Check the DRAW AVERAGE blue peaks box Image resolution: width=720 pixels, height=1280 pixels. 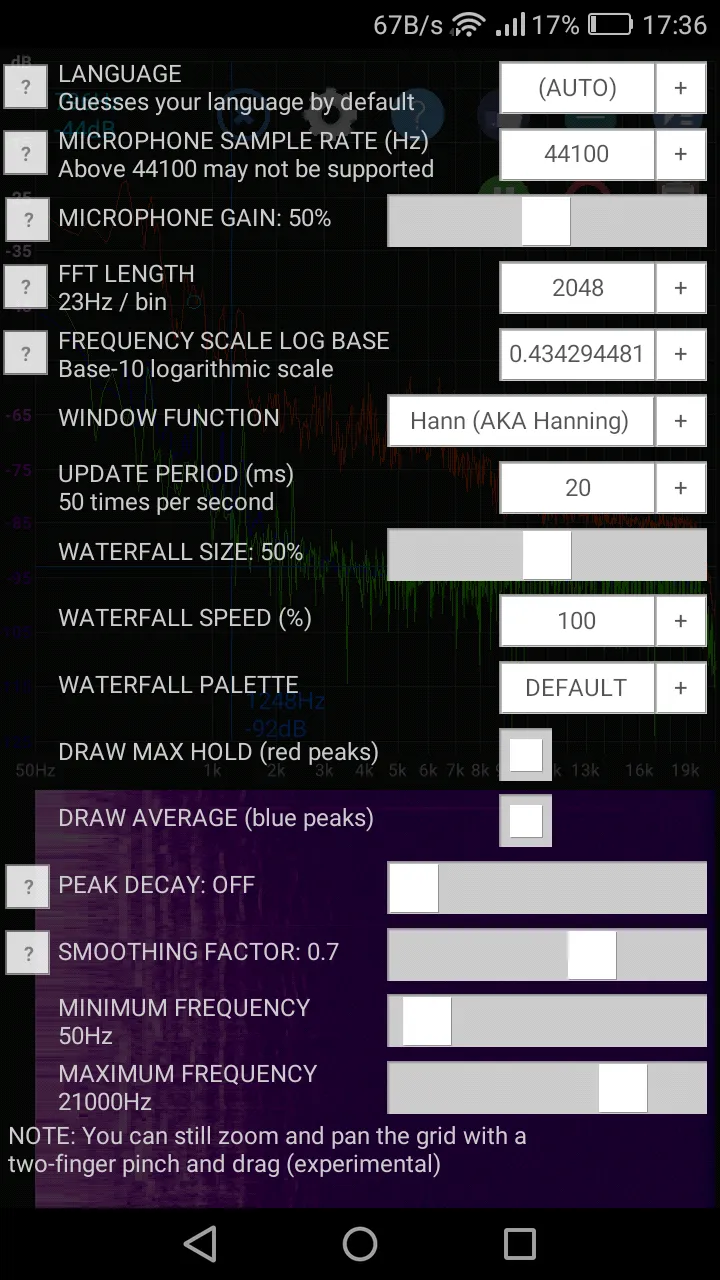click(526, 821)
